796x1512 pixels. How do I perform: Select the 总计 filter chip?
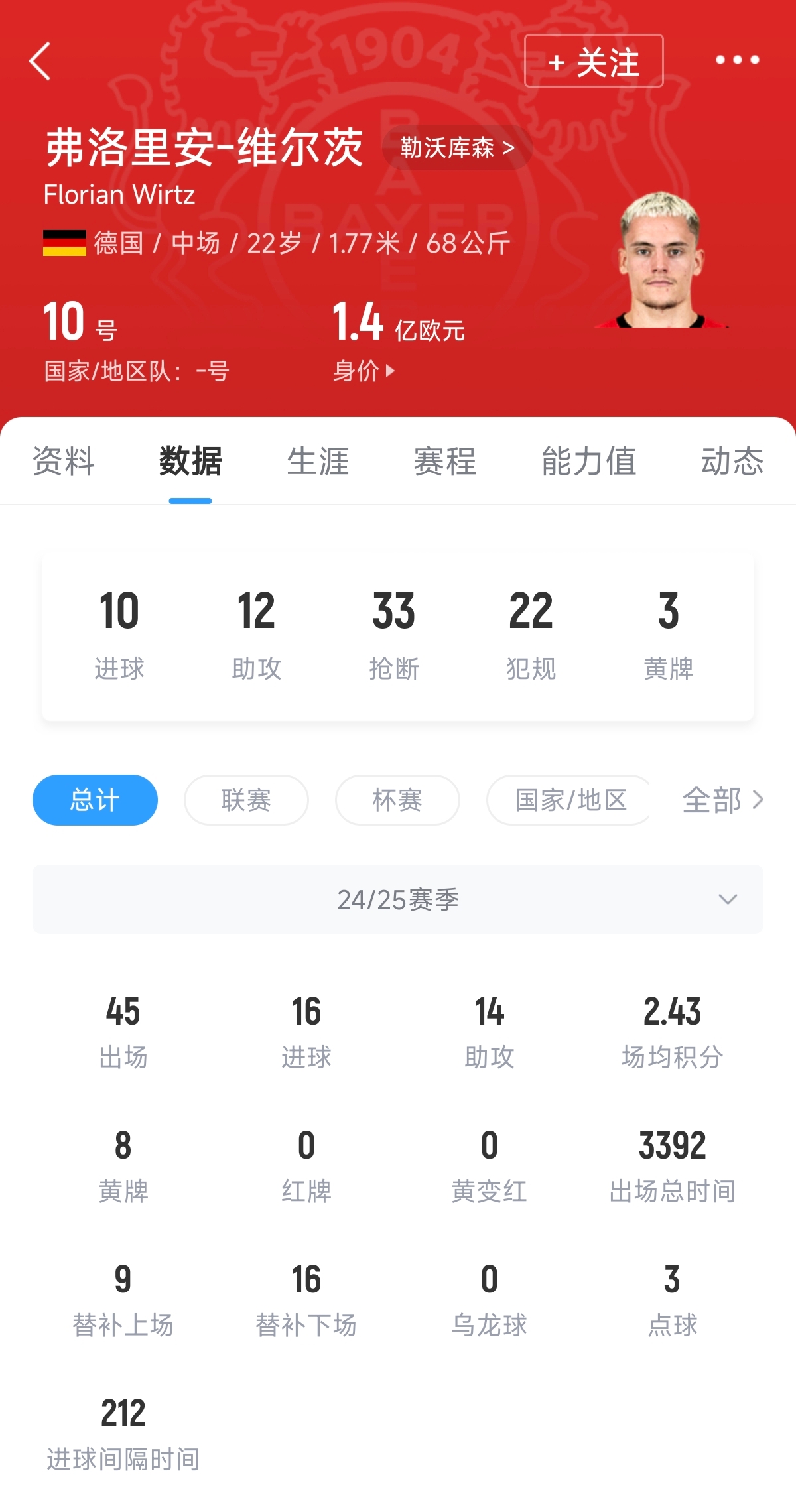[x=95, y=800]
